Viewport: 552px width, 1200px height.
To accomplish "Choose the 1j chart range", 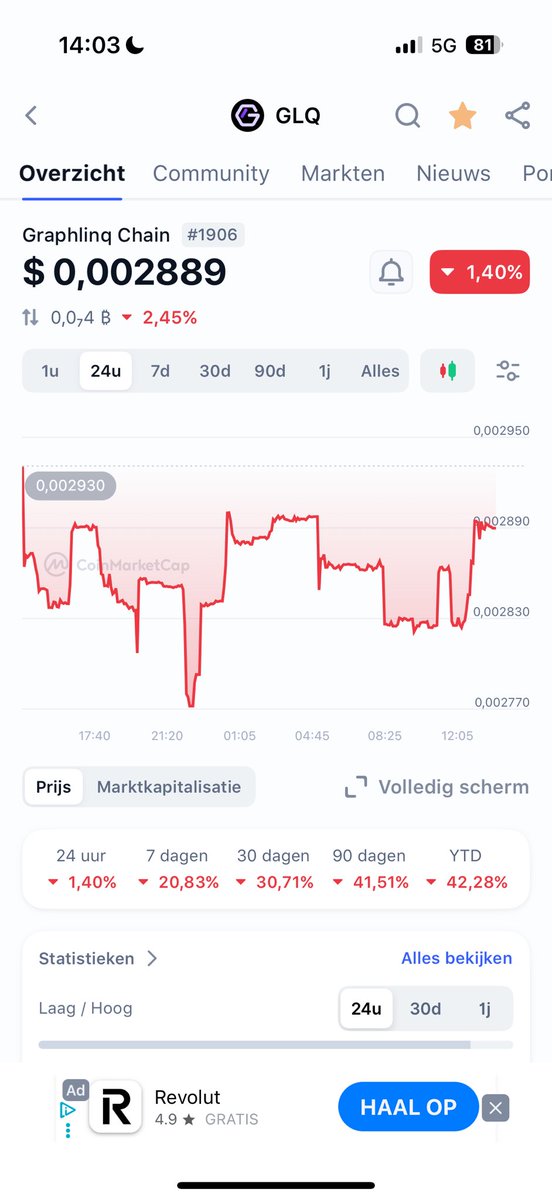I will point(324,371).
